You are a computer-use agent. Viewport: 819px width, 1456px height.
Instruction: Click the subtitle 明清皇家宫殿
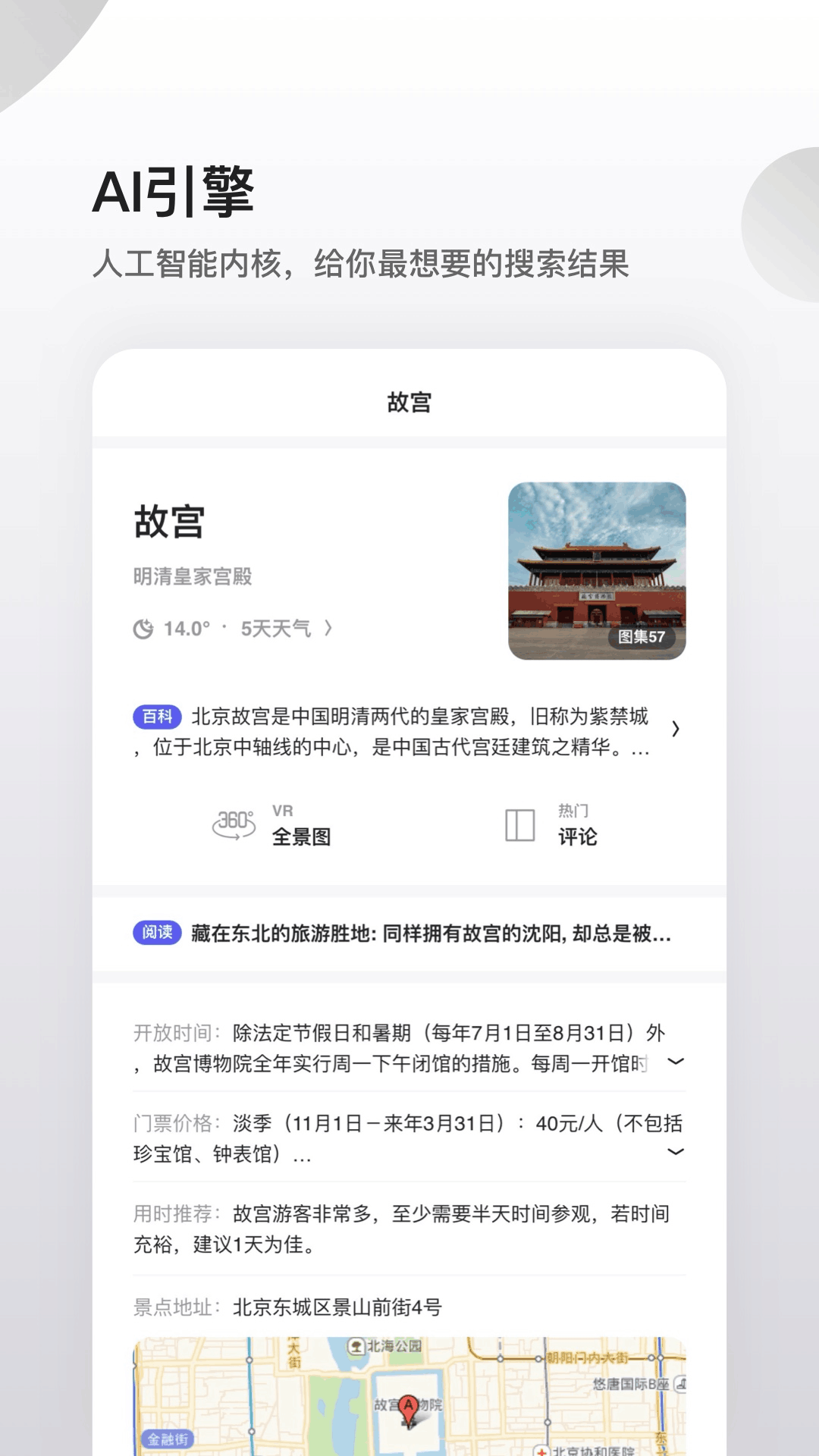pos(193,576)
